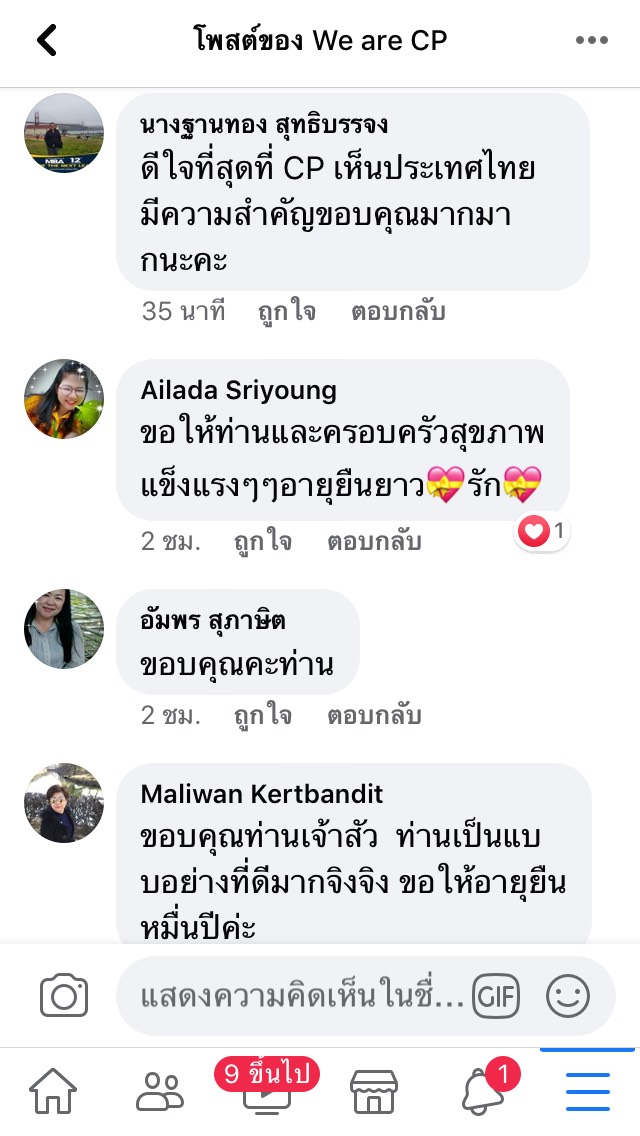The height and width of the screenshot is (1136, 640).
Task: Open the three-dot overflow menu
Action: click(591, 41)
